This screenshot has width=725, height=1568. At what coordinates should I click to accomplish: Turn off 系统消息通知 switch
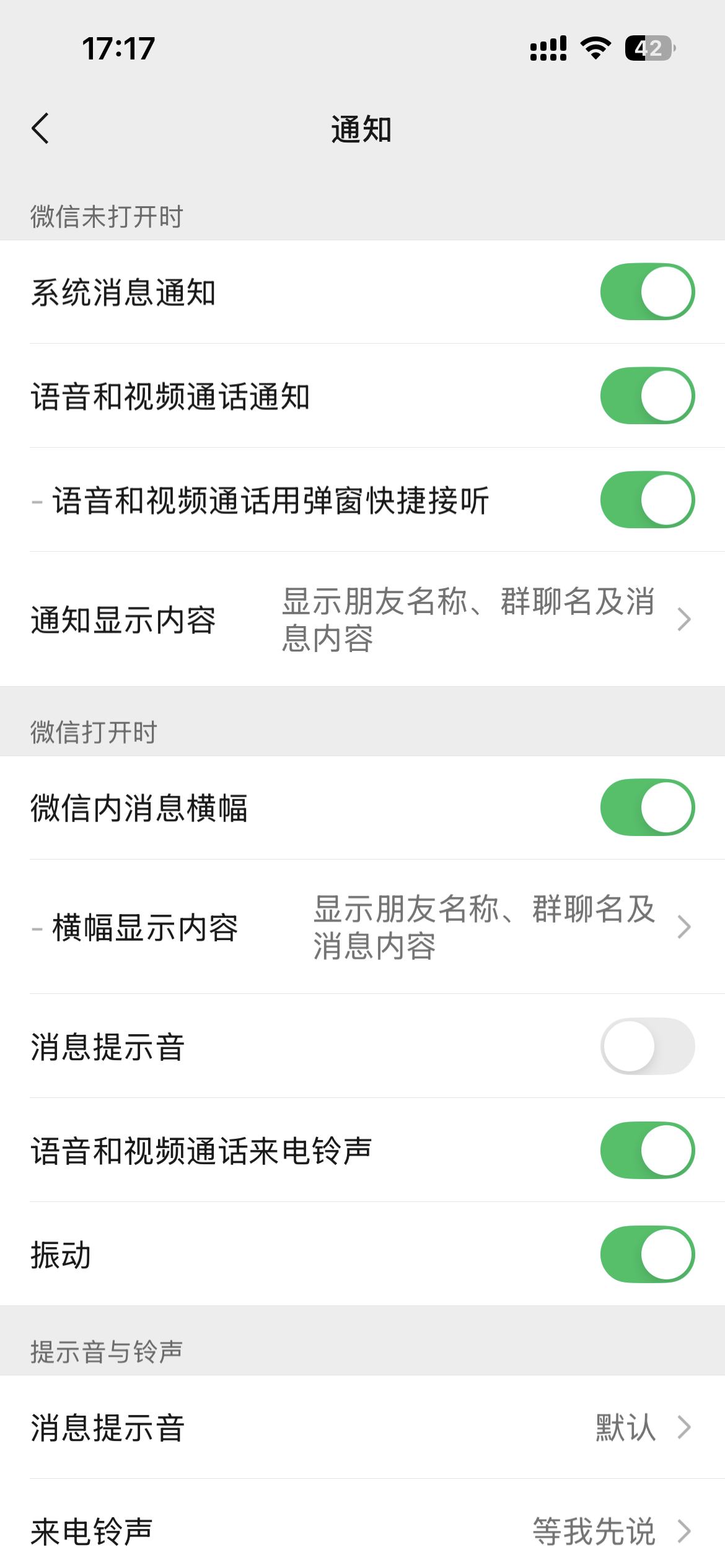pyautogui.click(x=647, y=292)
